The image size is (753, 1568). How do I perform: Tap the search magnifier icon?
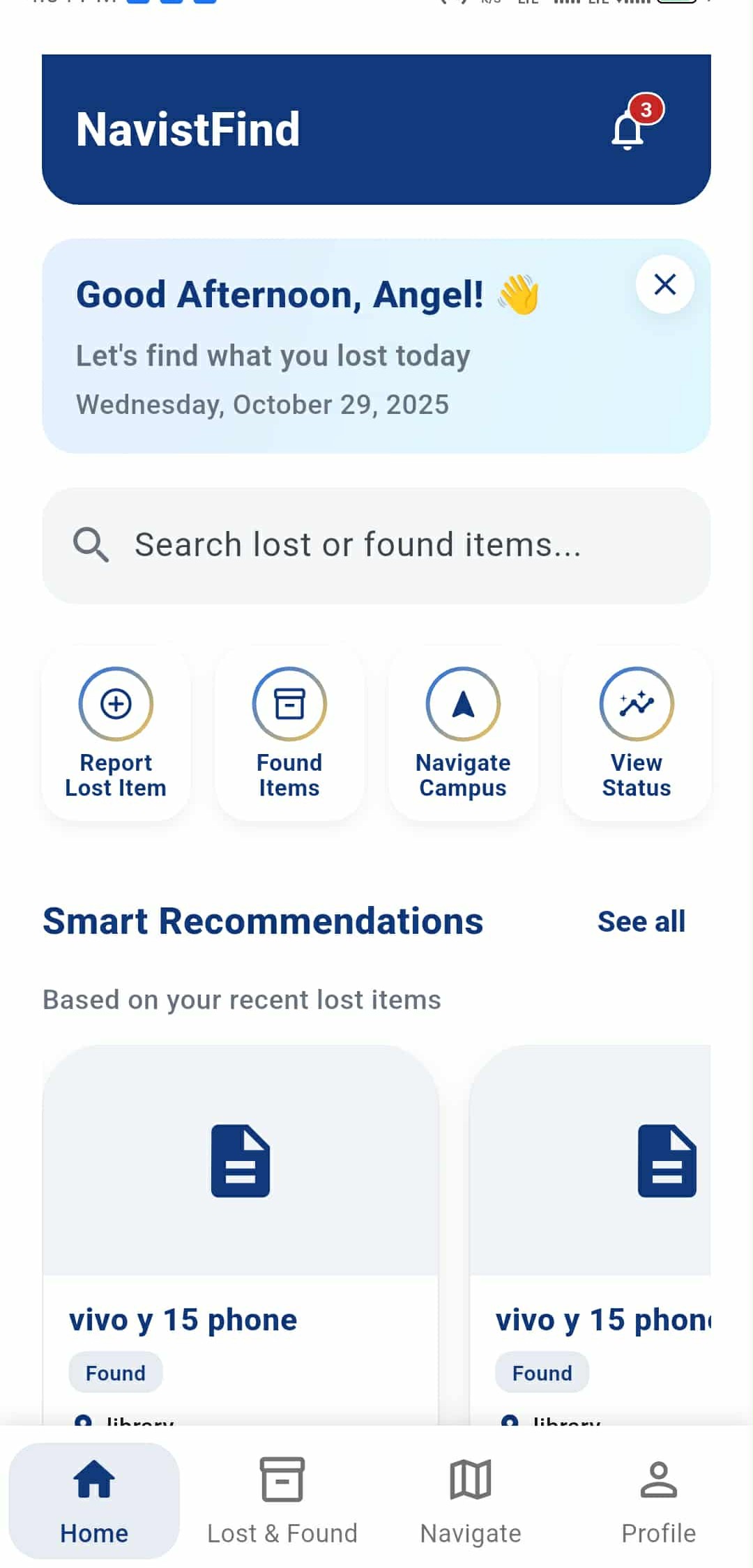(x=90, y=544)
